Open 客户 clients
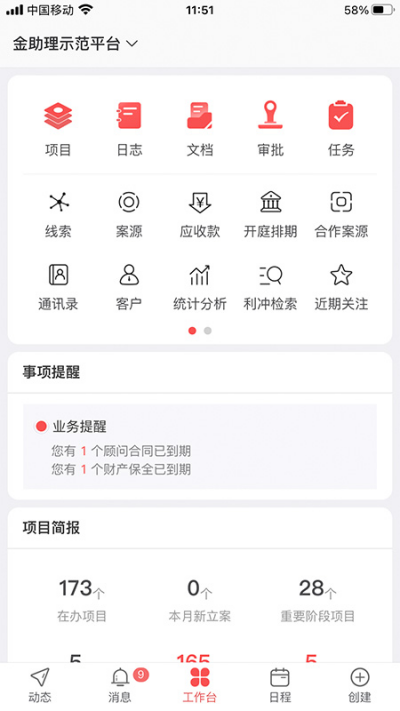The image size is (400, 711). (129, 287)
